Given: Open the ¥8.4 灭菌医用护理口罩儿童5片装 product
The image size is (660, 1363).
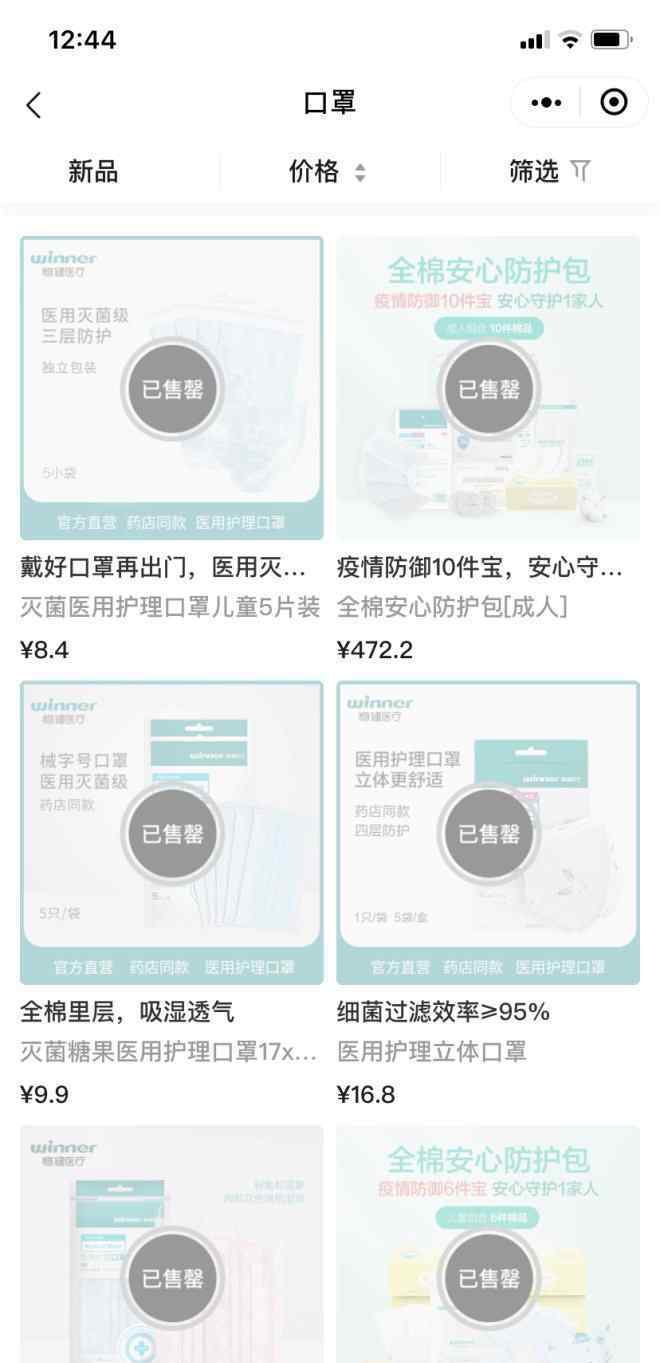Looking at the screenshot, I should click(172, 388).
